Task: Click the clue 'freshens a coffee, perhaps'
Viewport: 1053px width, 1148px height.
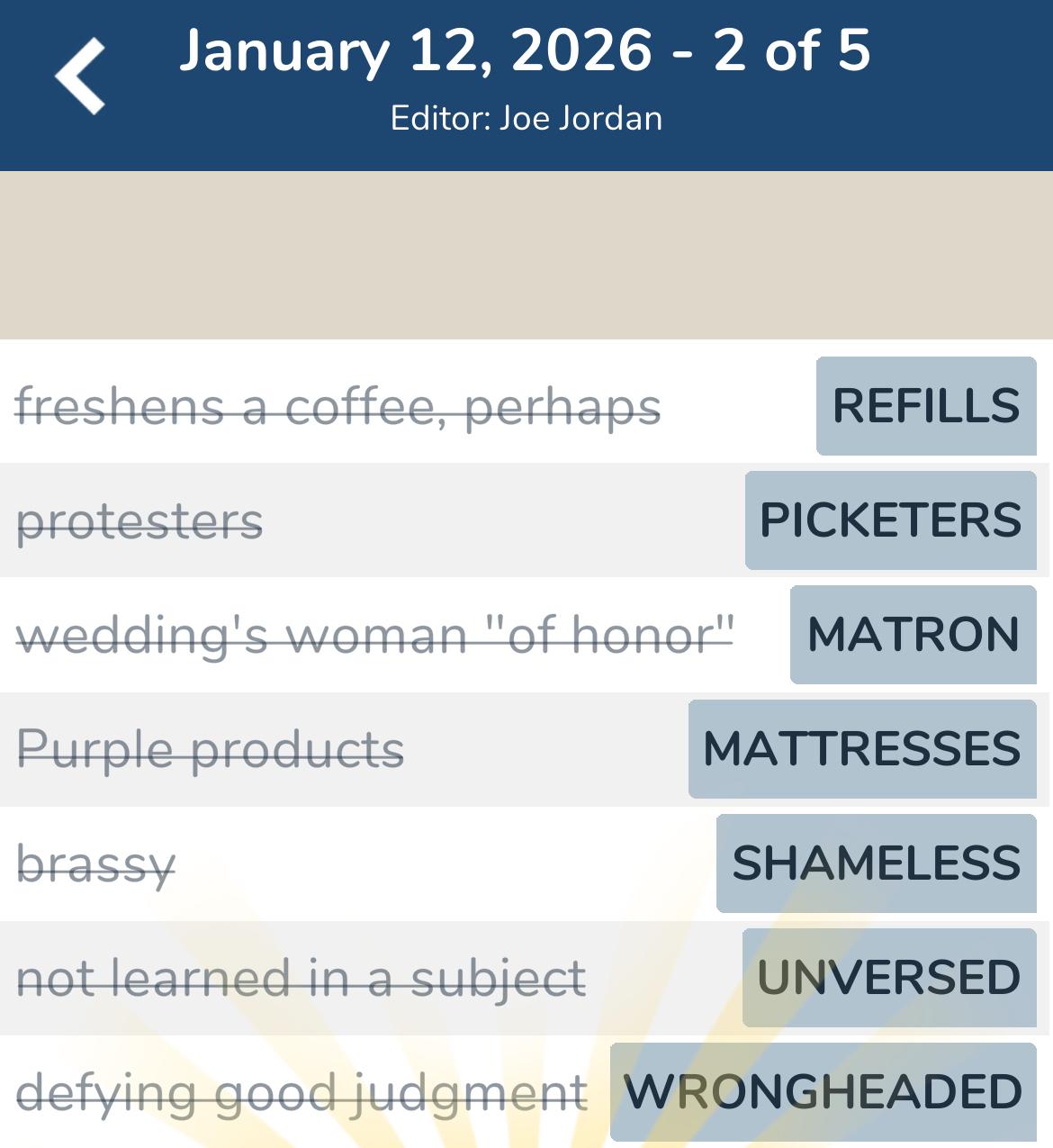Action: click(x=340, y=405)
